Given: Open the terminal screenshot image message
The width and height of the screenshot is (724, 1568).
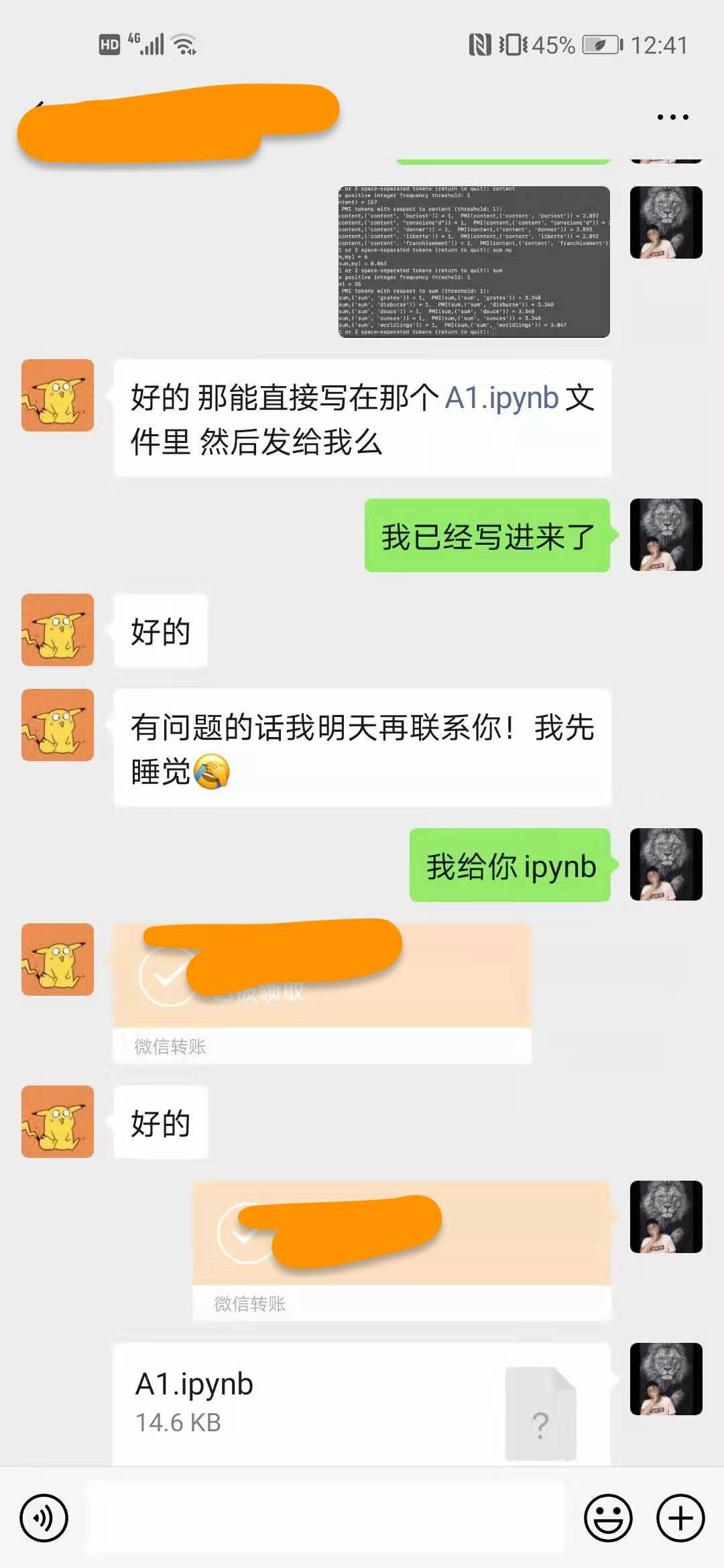Looking at the screenshot, I should pyautogui.click(x=474, y=261).
